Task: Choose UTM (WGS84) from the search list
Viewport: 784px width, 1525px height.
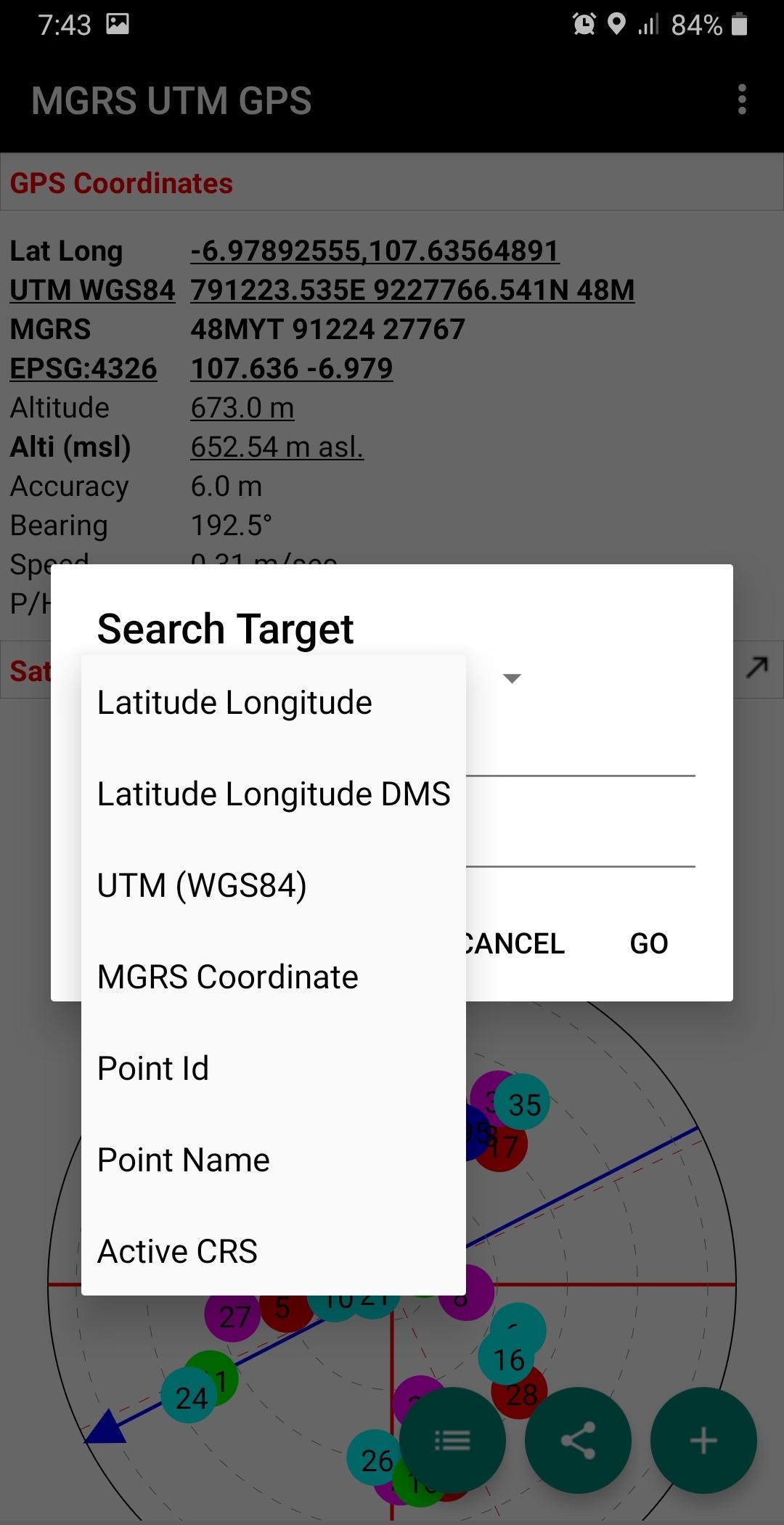Action: (202, 884)
